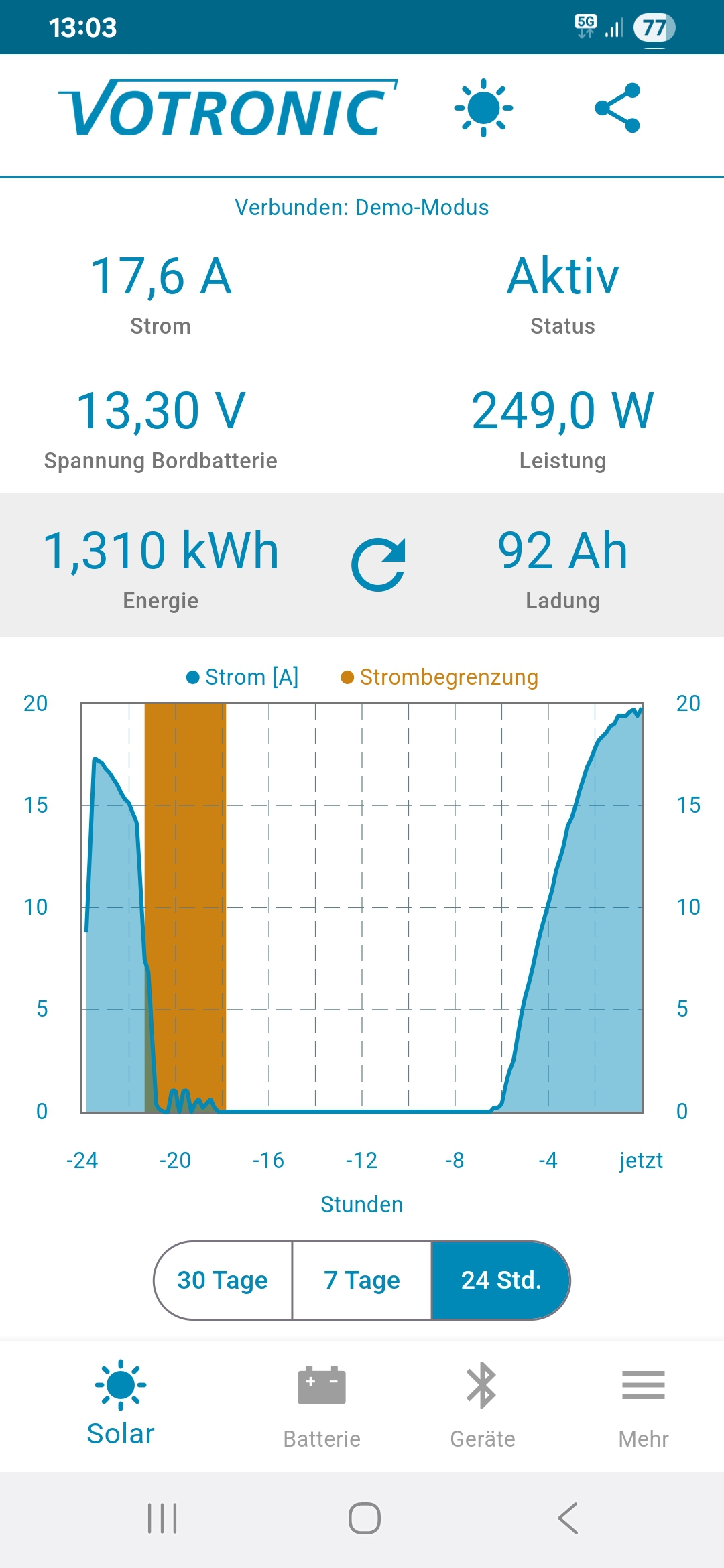The width and height of the screenshot is (724, 1568).
Task: Open the Solar tab
Action: [121, 1403]
